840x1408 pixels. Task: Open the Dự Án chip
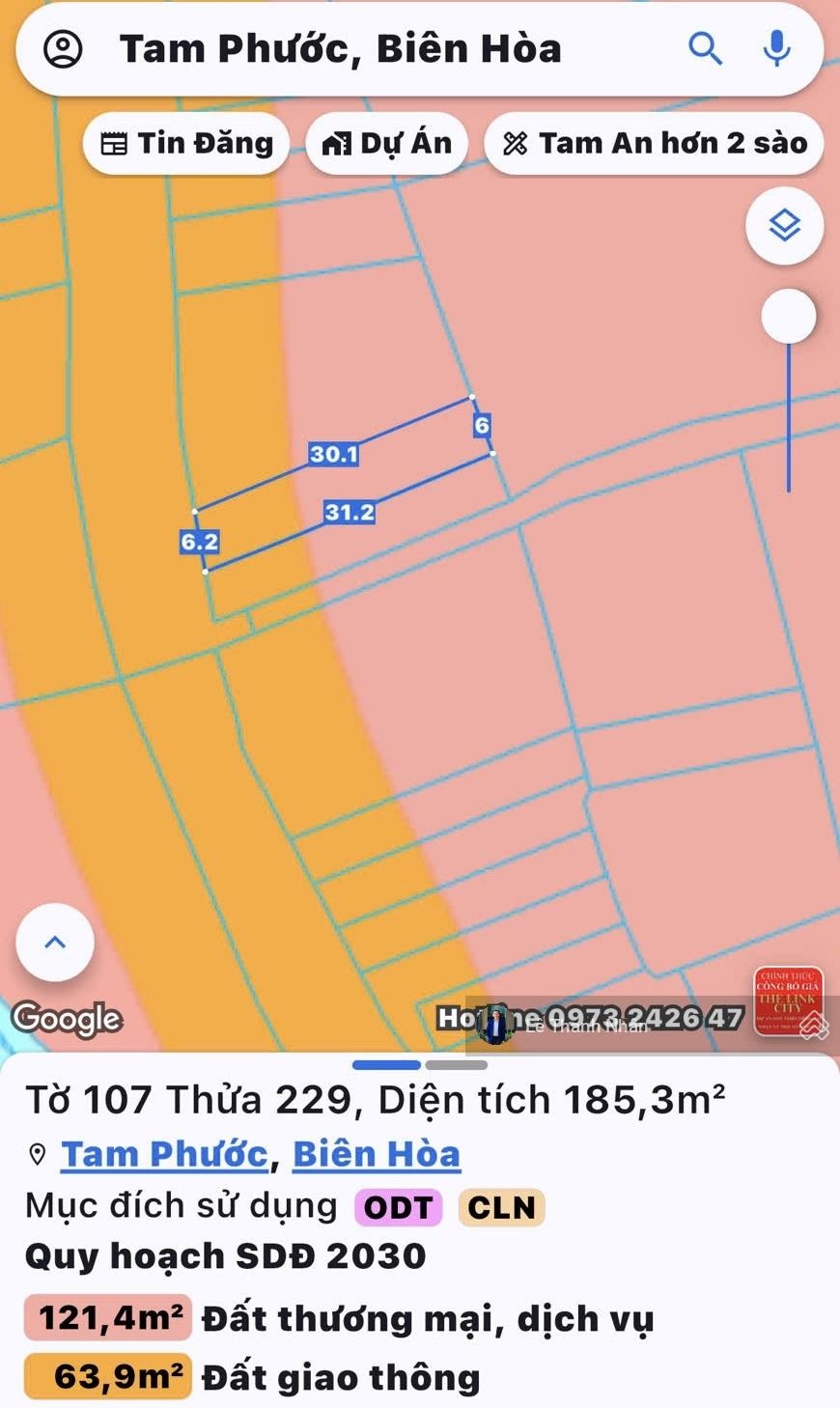(x=386, y=144)
